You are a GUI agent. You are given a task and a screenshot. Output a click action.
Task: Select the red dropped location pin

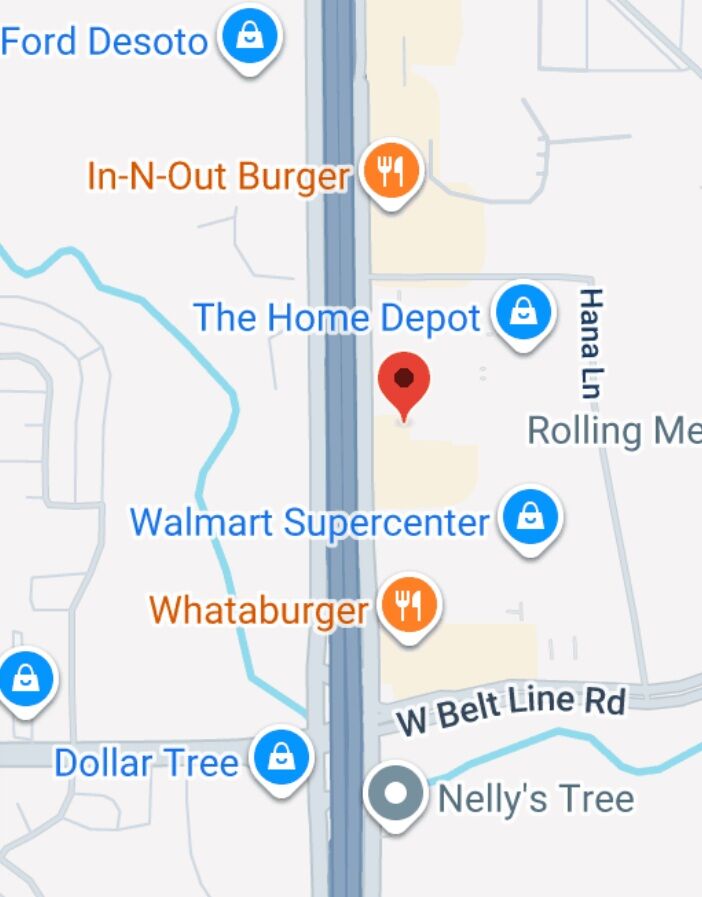click(404, 380)
